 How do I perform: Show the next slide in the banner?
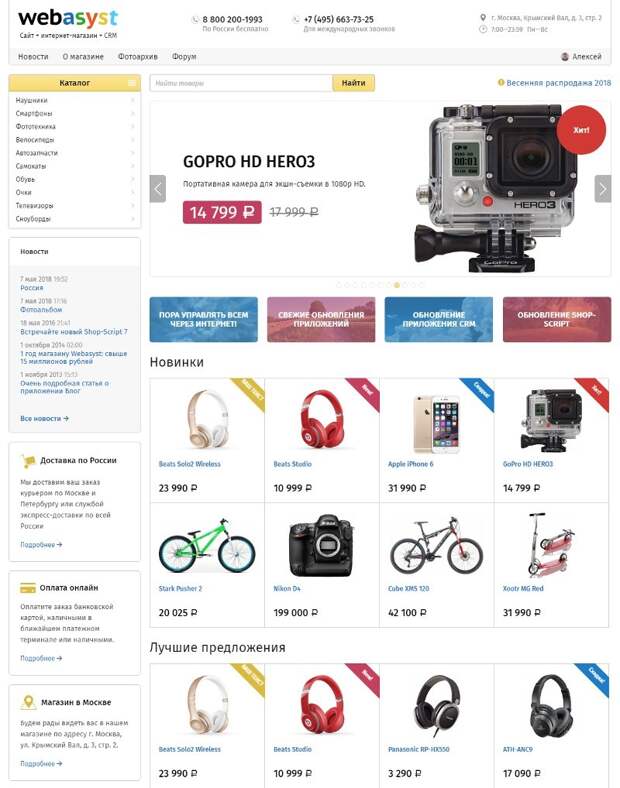click(x=601, y=188)
